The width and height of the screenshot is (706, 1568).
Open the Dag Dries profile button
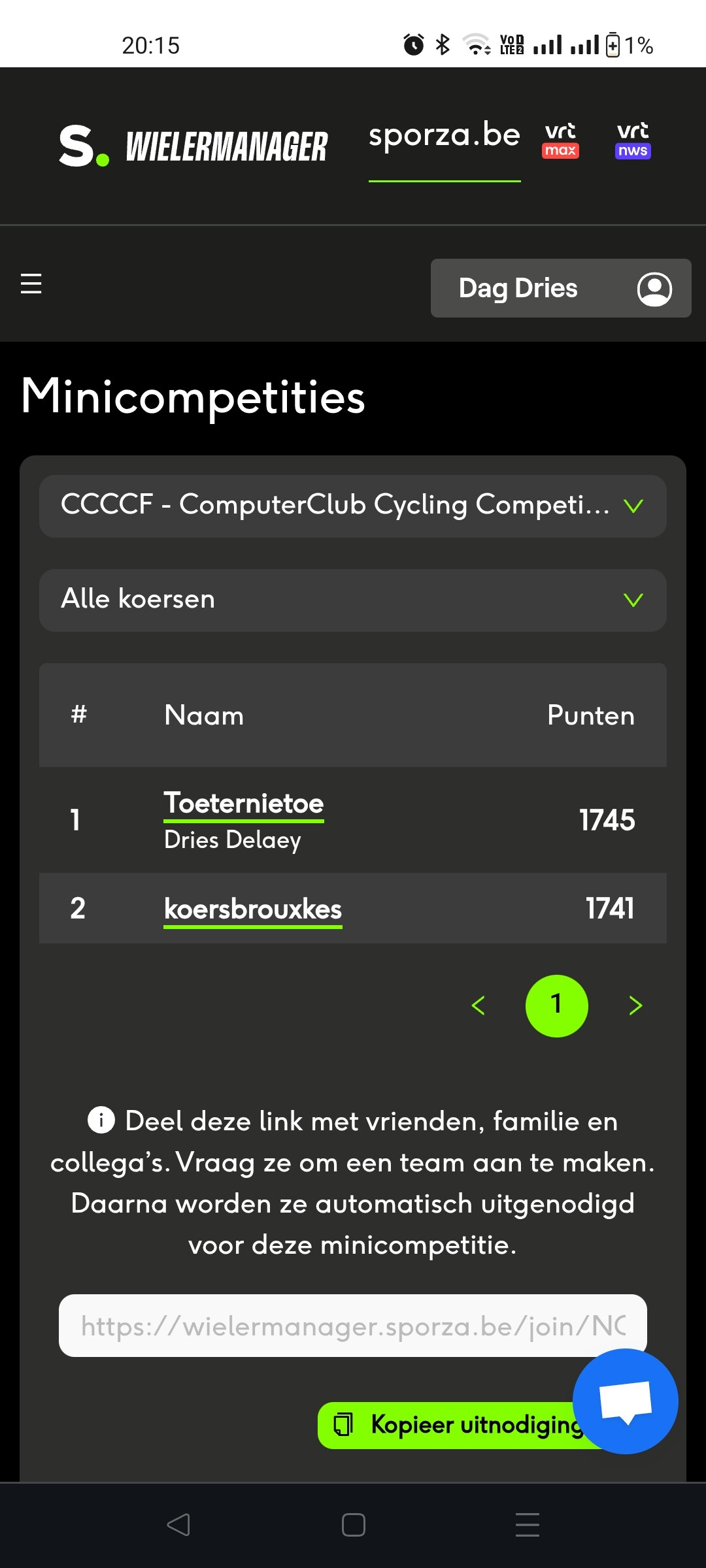coord(561,288)
